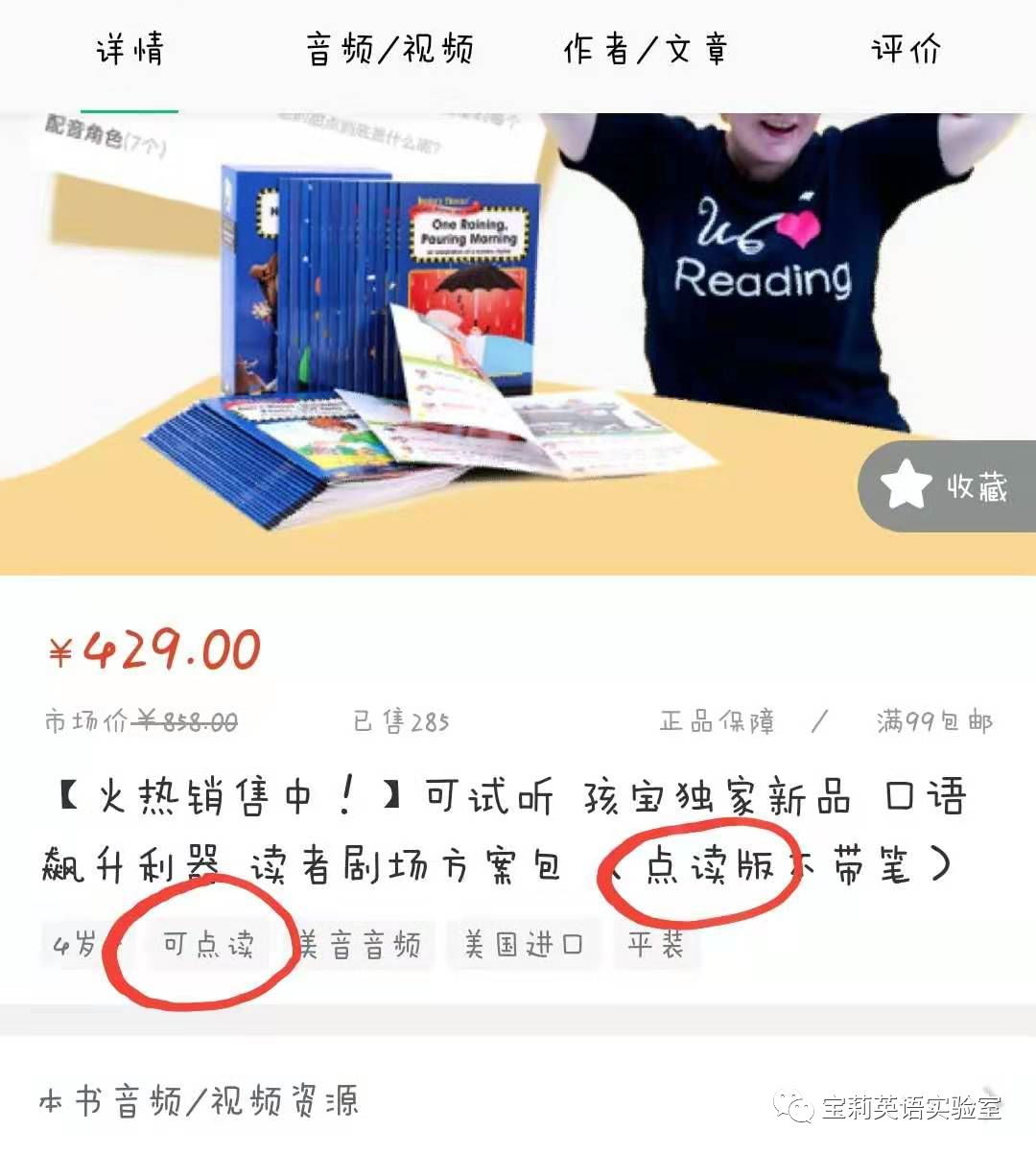Viewport: 1036px width, 1154px height.
Task: Open the product banner image
Action: point(432,336)
